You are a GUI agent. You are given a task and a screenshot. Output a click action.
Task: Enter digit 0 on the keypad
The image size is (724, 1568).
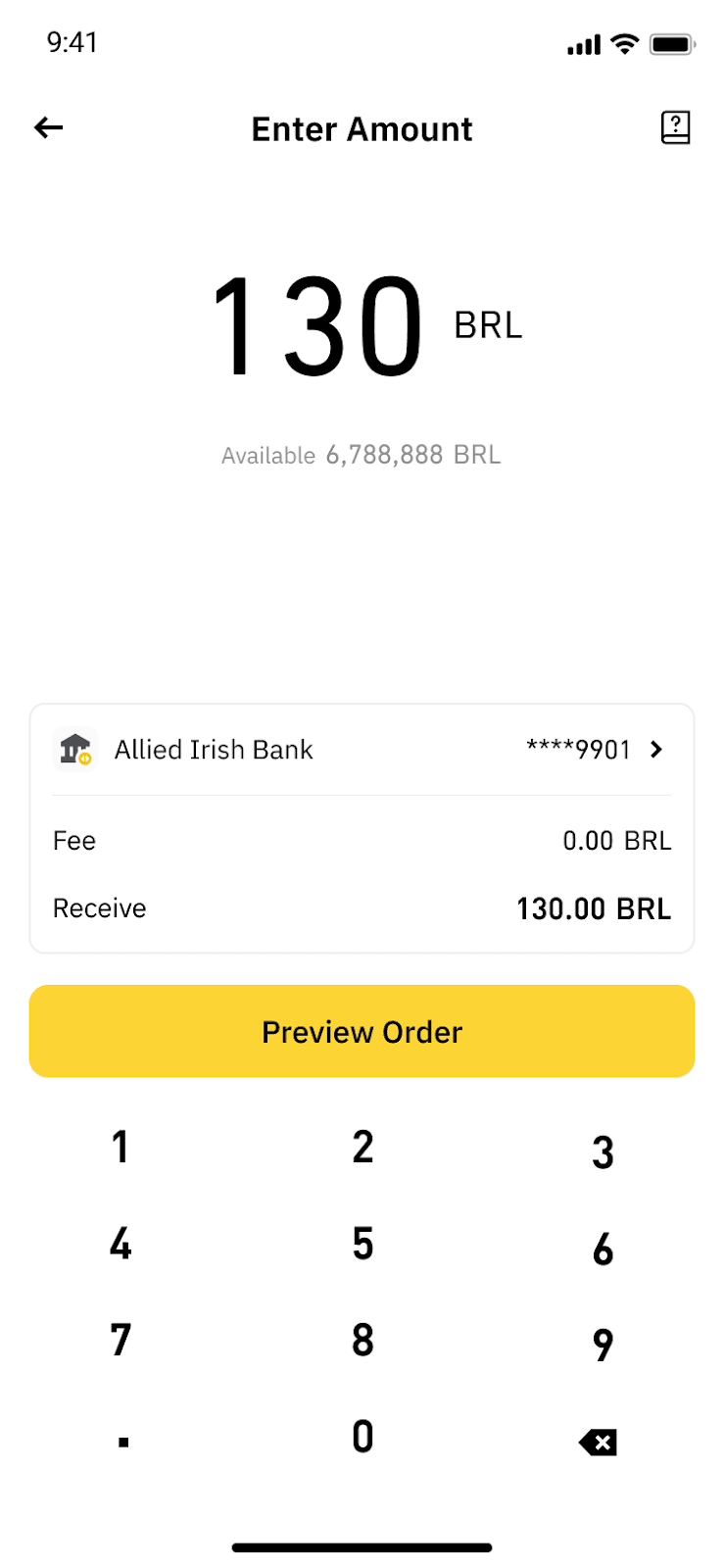click(362, 1437)
